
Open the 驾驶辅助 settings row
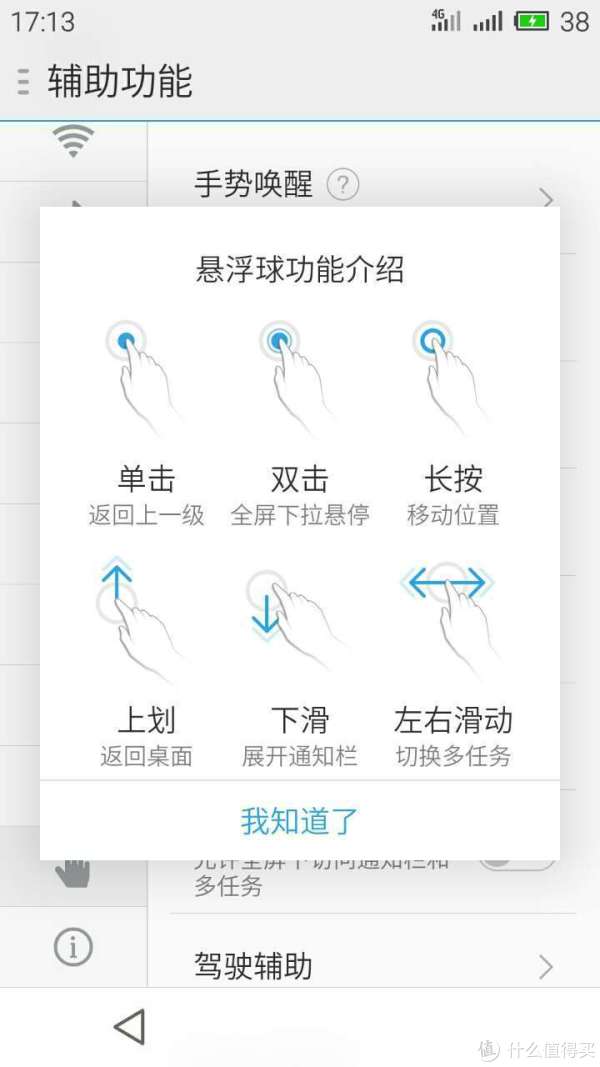[x=373, y=965]
